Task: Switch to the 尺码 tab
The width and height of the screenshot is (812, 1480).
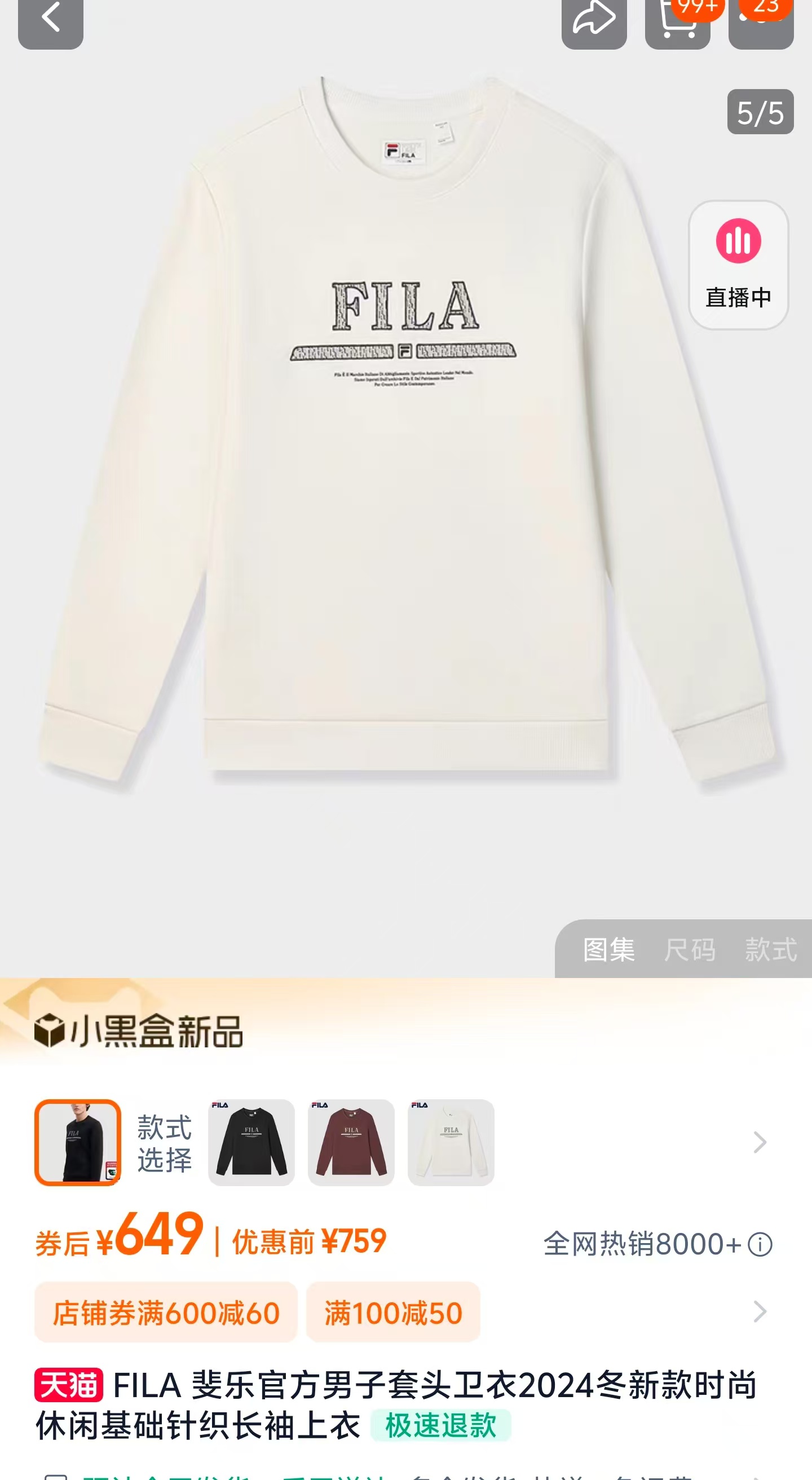Action: coord(690,949)
